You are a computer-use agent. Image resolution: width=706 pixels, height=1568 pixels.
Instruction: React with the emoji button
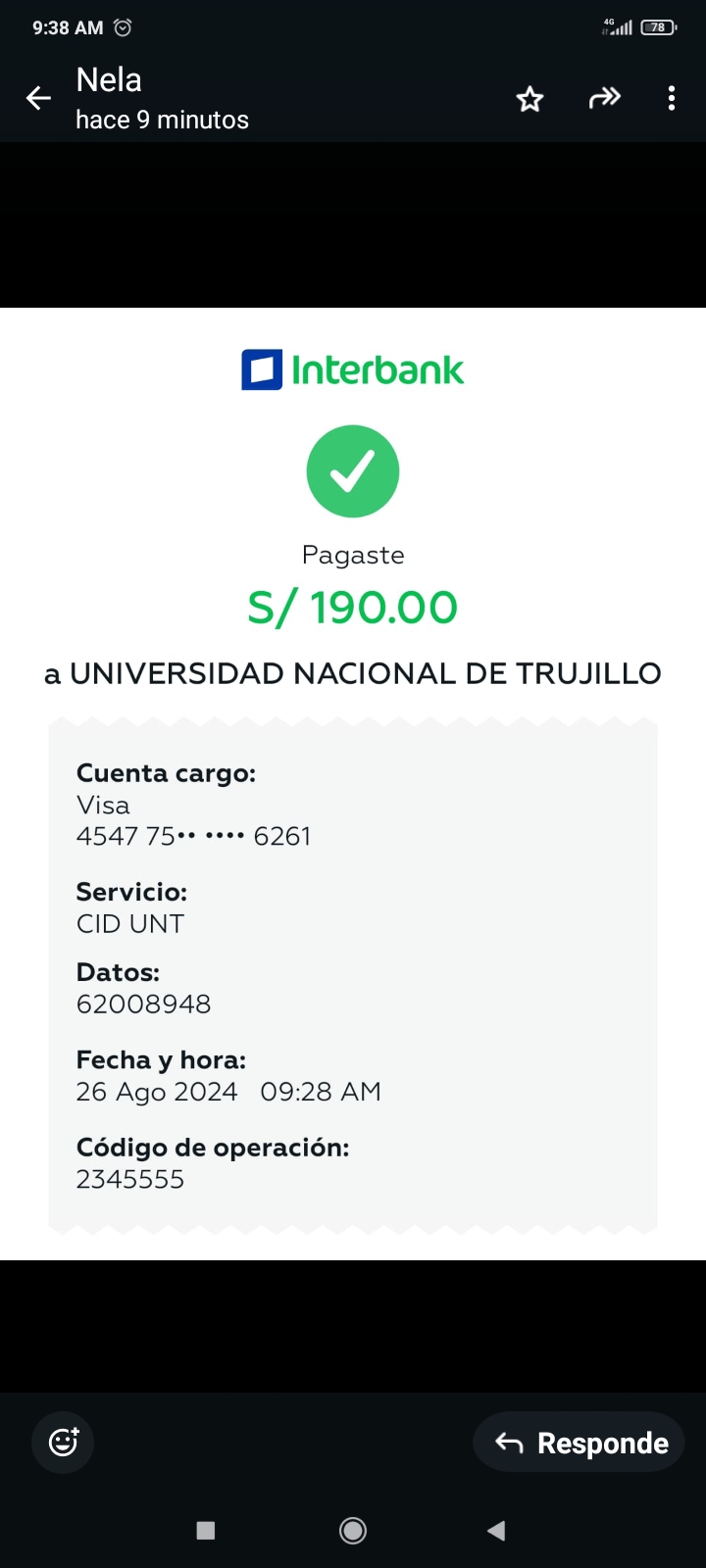coord(64,1442)
